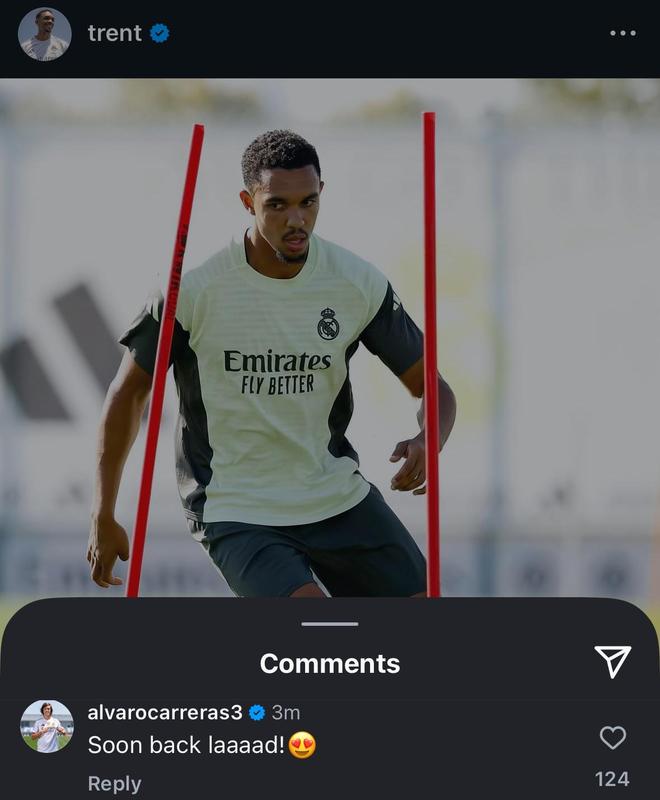Open trent's profile picture

coord(45,34)
